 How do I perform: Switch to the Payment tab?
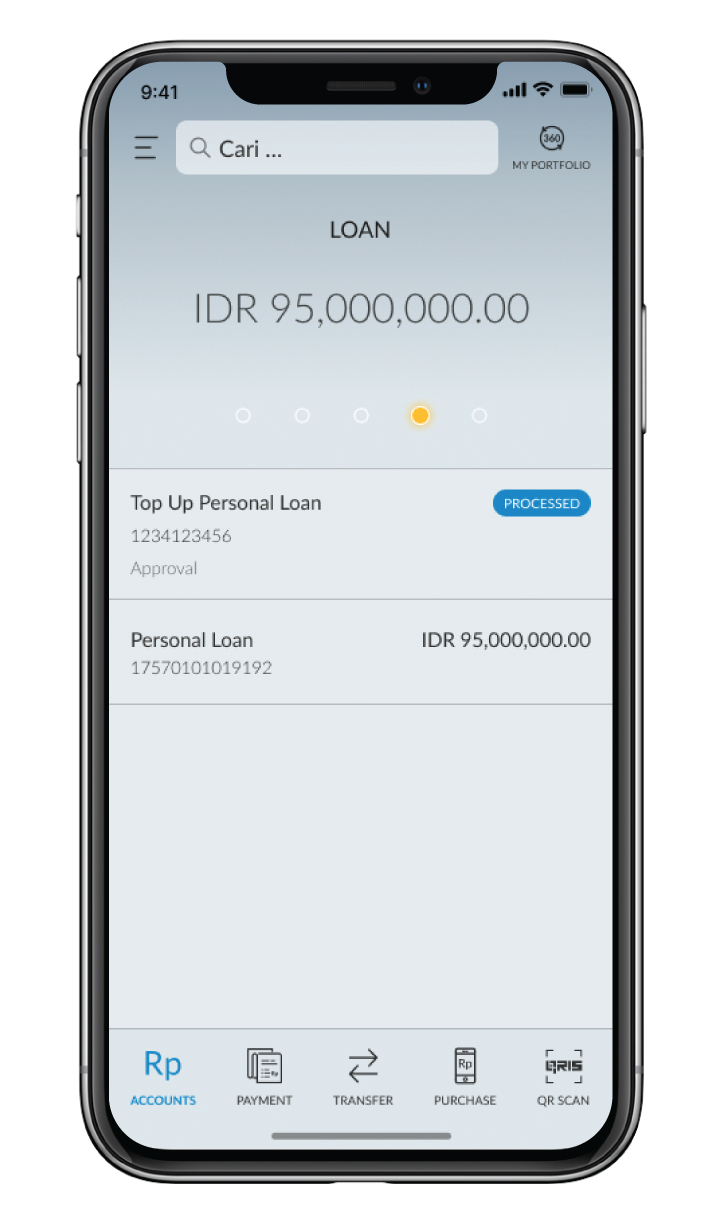(264, 1076)
